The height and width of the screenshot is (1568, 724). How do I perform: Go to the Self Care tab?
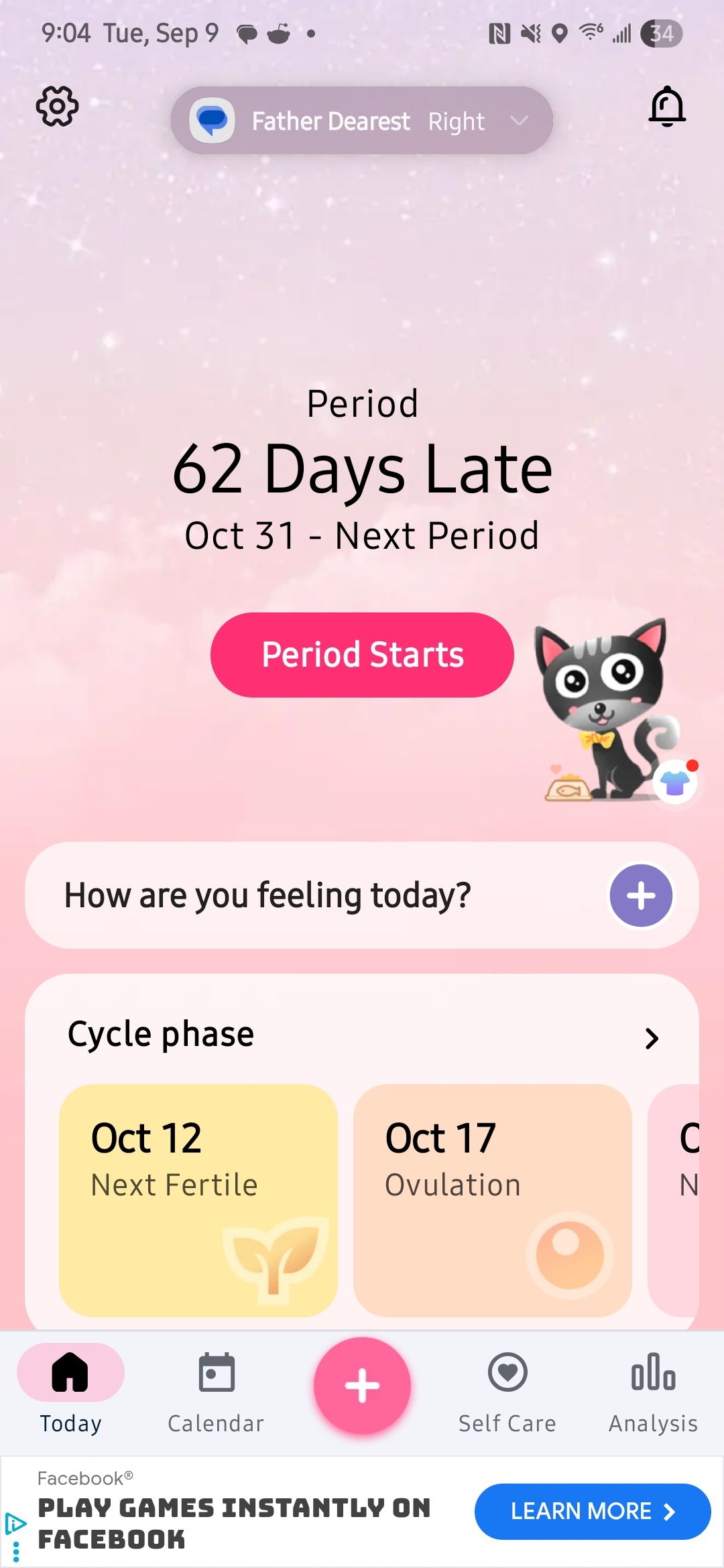(x=507, y=1390)
